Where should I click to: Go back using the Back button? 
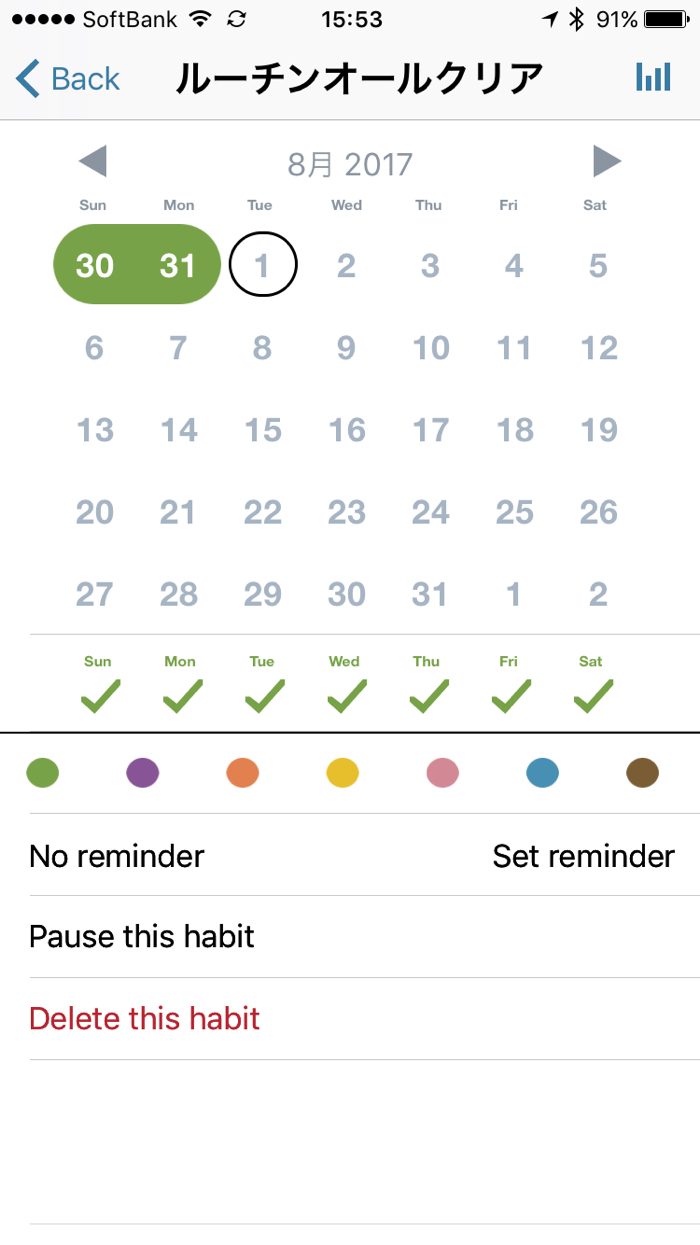coord(68,78)
